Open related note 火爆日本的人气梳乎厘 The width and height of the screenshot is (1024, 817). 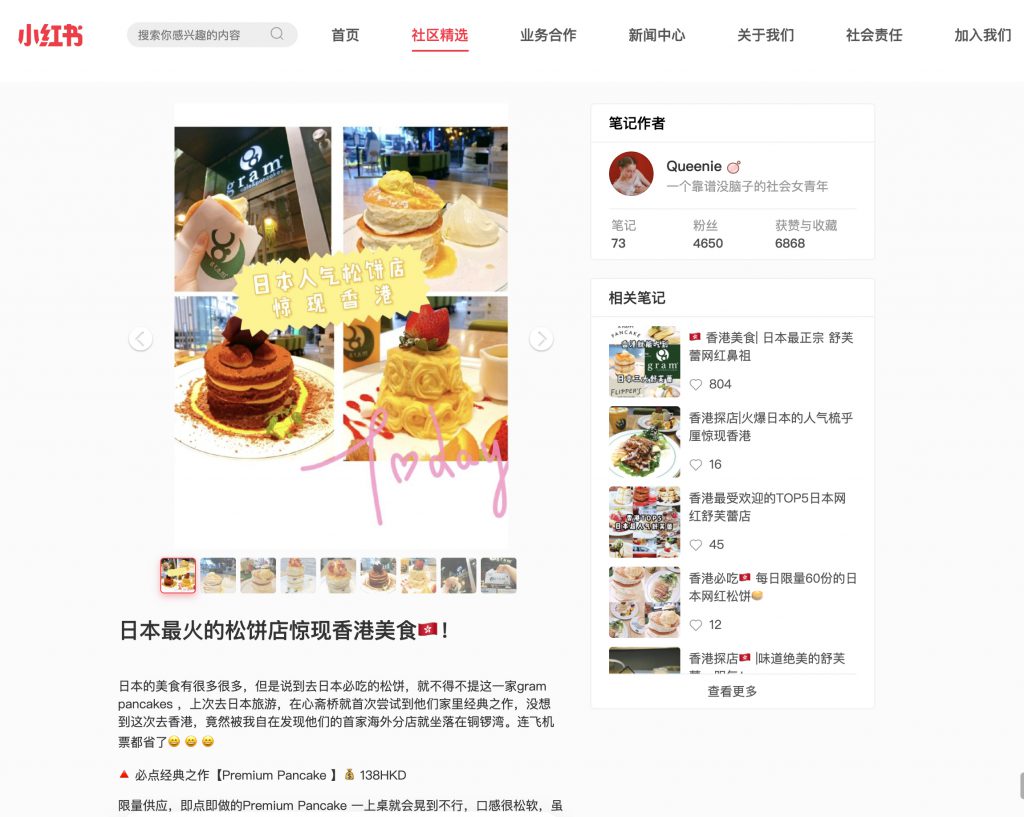click(x=770, y=427)
